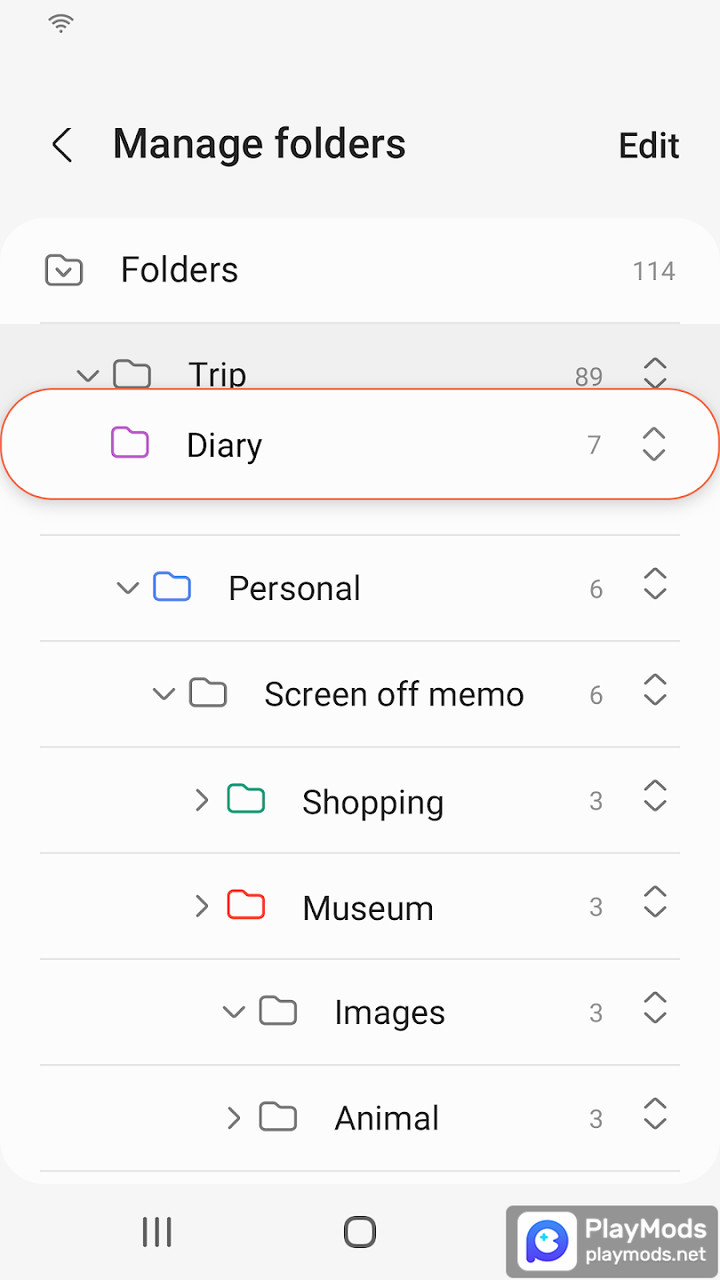720x1280 pixels.
Task: Collapse the Screen off memo folder
Action: tap(163, 692)
